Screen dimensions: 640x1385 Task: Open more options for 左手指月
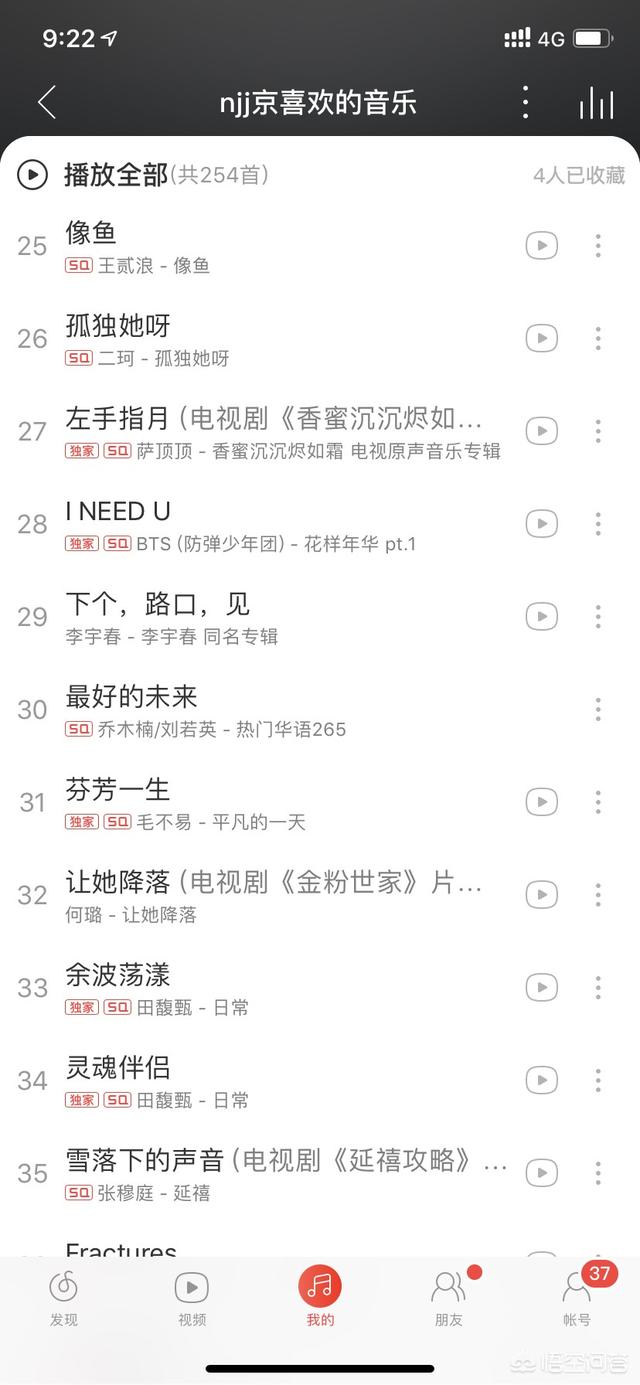coord(598,431)
